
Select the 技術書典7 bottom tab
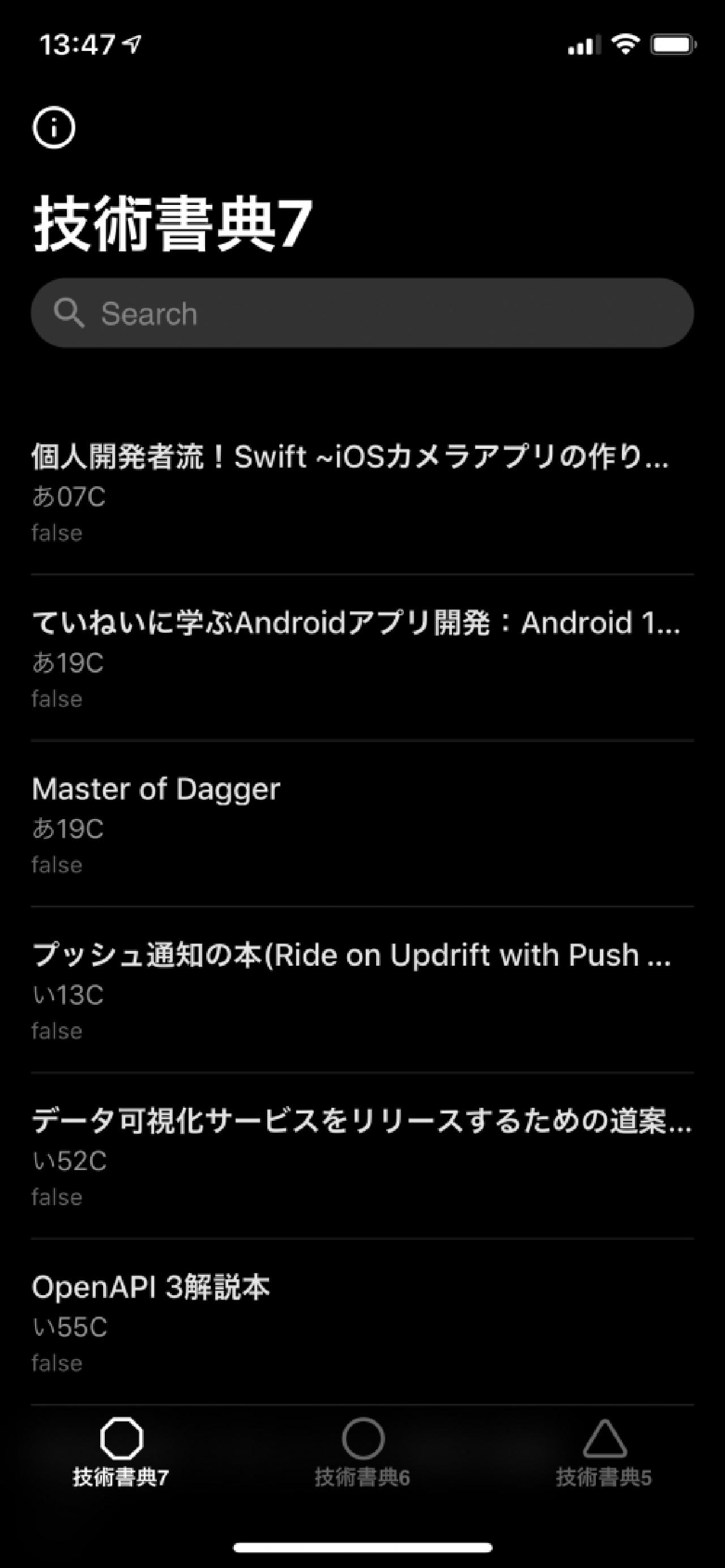[x=121, y=1453]
